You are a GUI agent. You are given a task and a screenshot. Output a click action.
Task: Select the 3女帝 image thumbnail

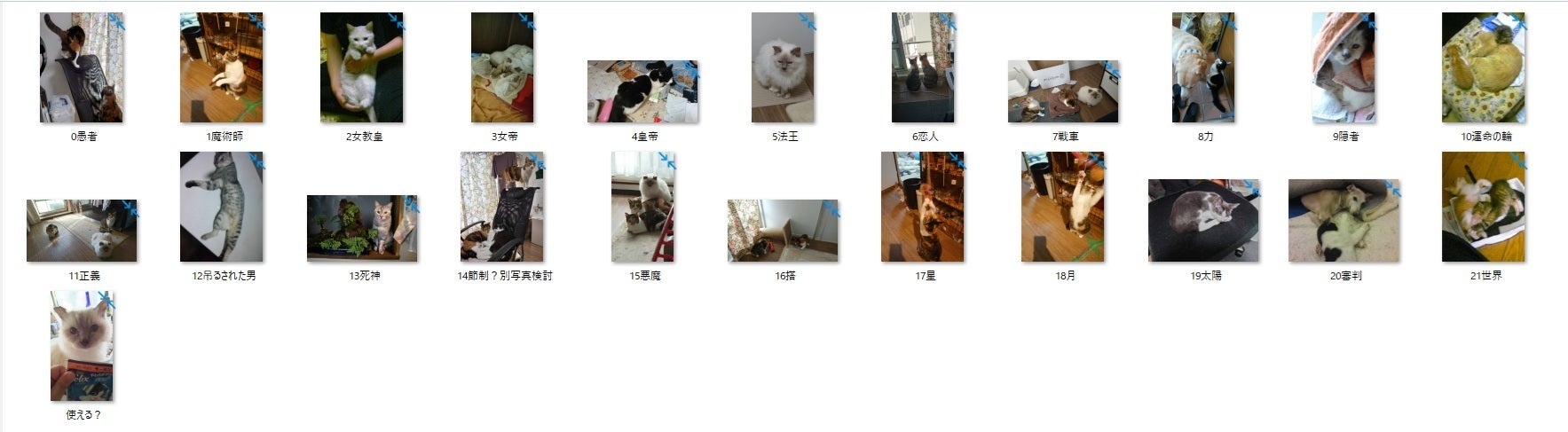point(502,68)
